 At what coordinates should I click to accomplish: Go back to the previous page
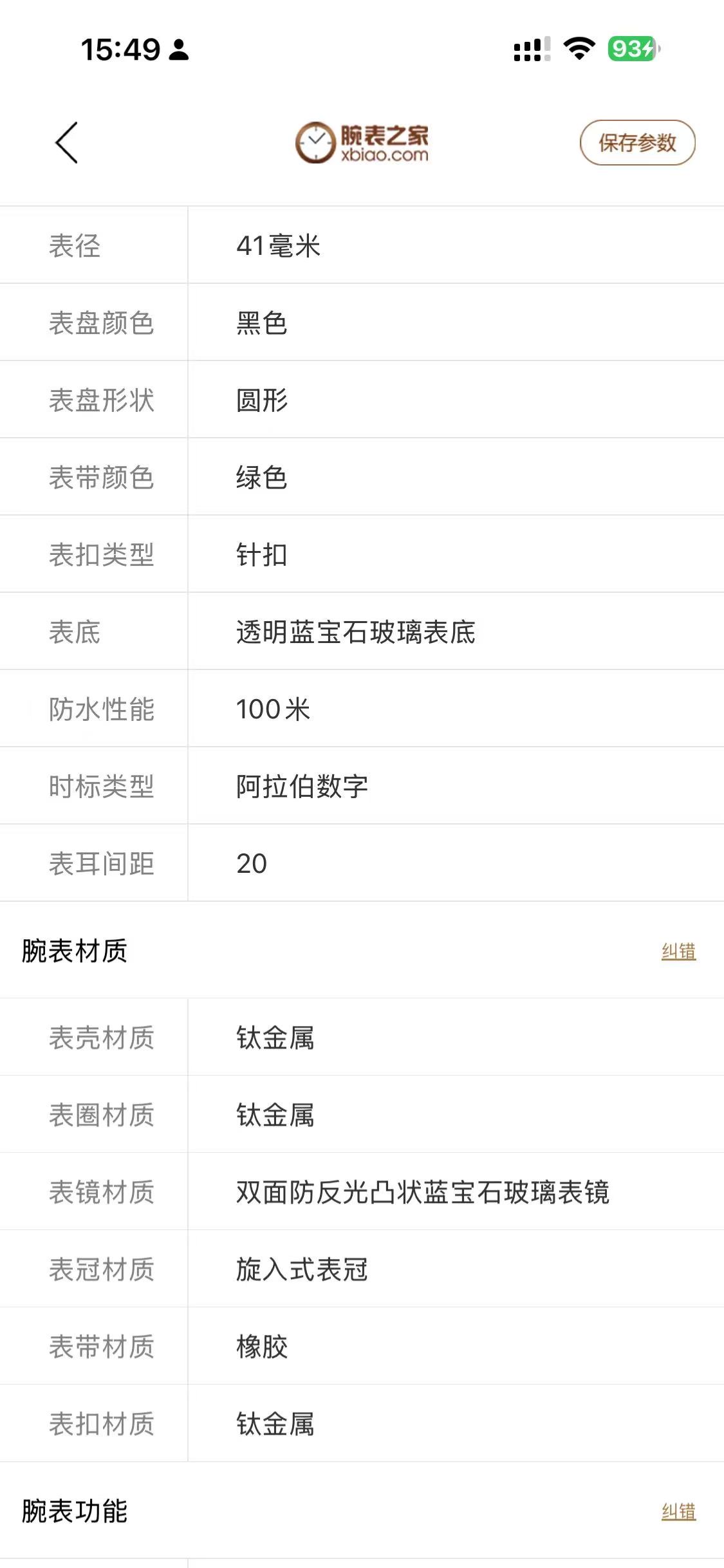pos(66,142)
